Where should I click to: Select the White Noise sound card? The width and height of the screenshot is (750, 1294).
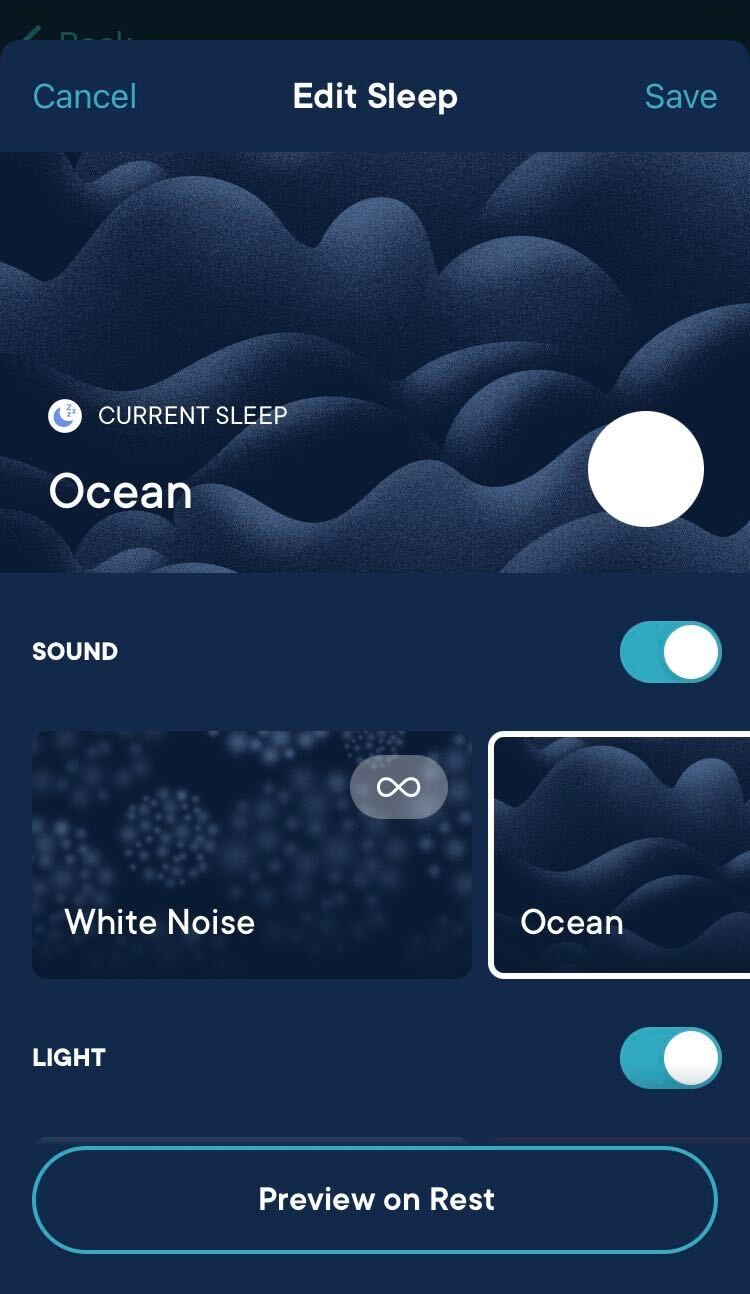(251, 854)
